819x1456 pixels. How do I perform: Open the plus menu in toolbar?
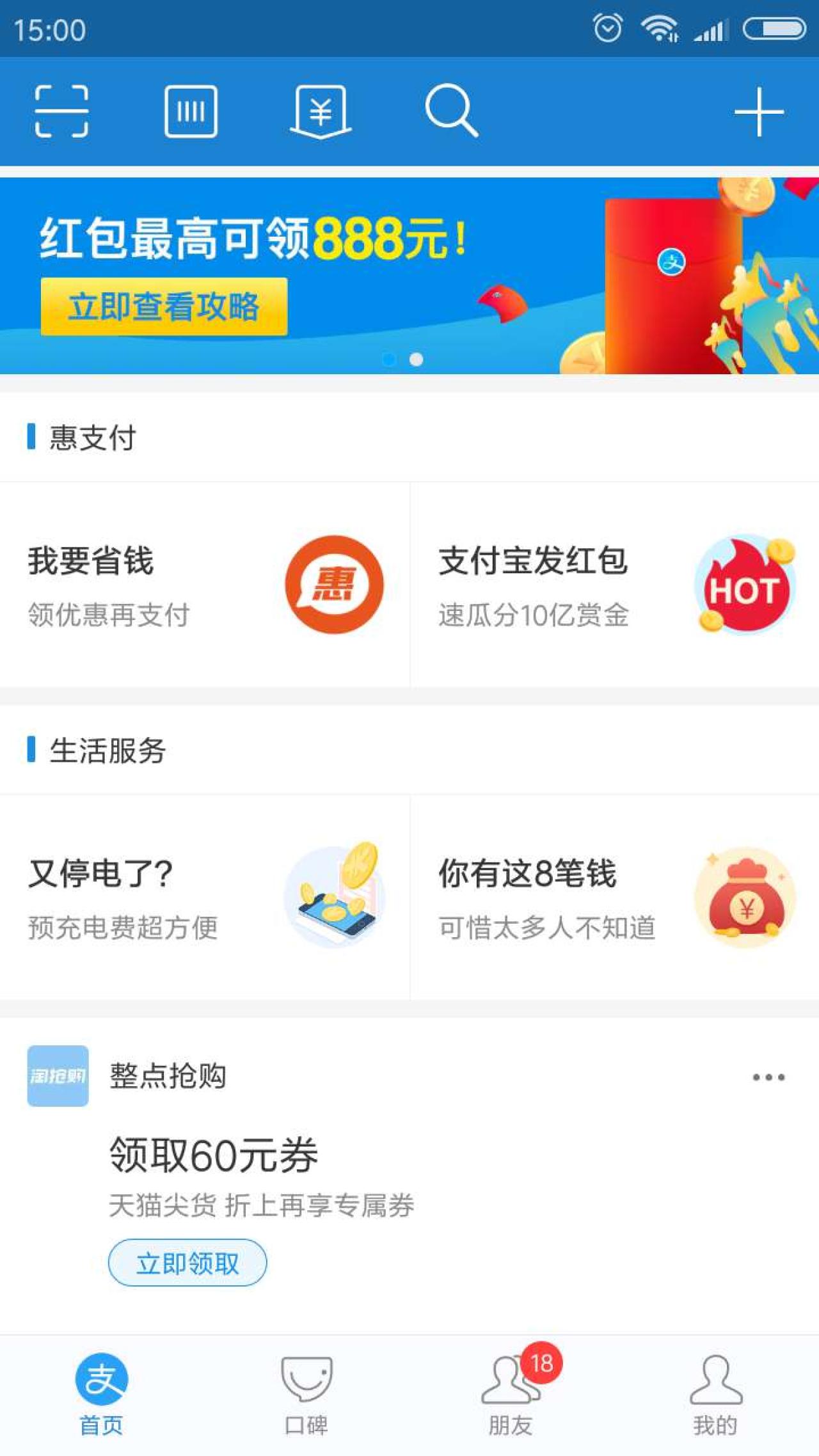759,112
